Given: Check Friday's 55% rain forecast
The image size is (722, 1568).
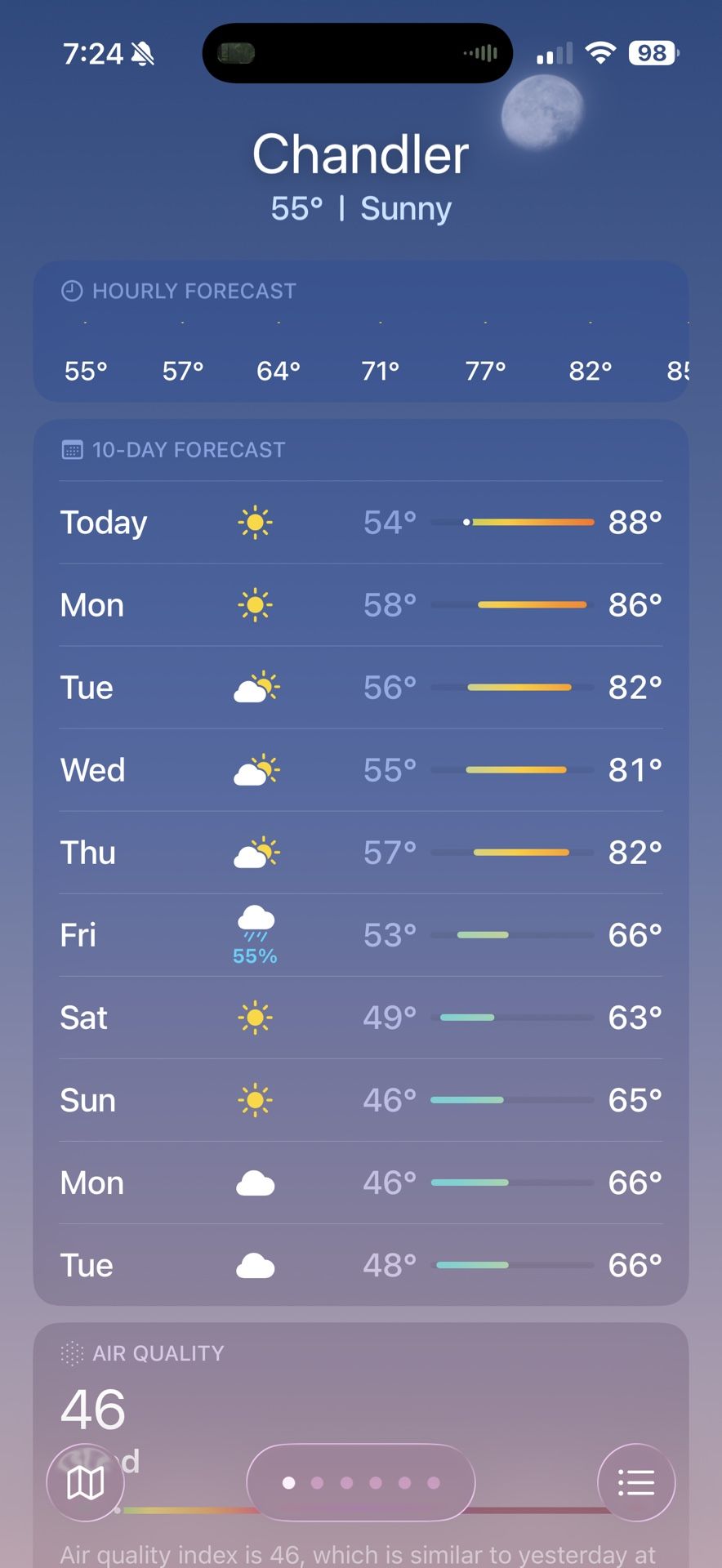Looking at the screenshot, I should point(360,936).
